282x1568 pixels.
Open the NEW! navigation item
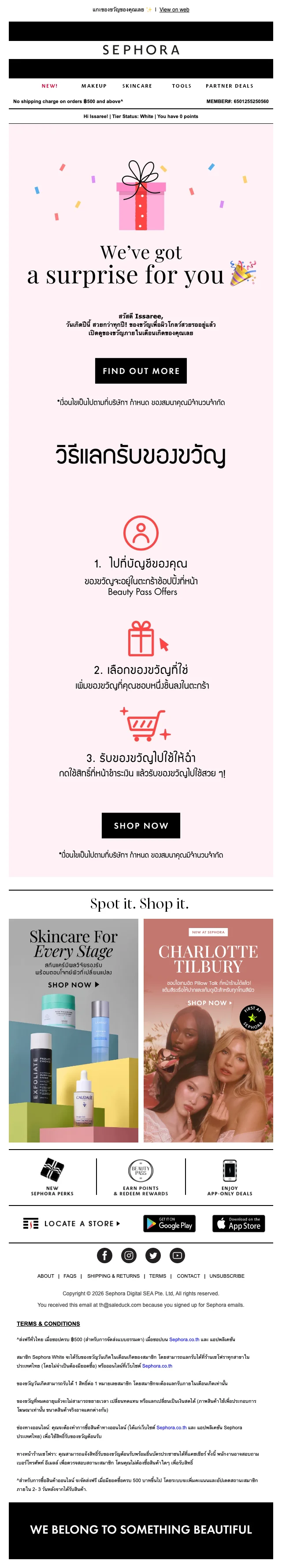pyautogui.click(x=49, y=86)
